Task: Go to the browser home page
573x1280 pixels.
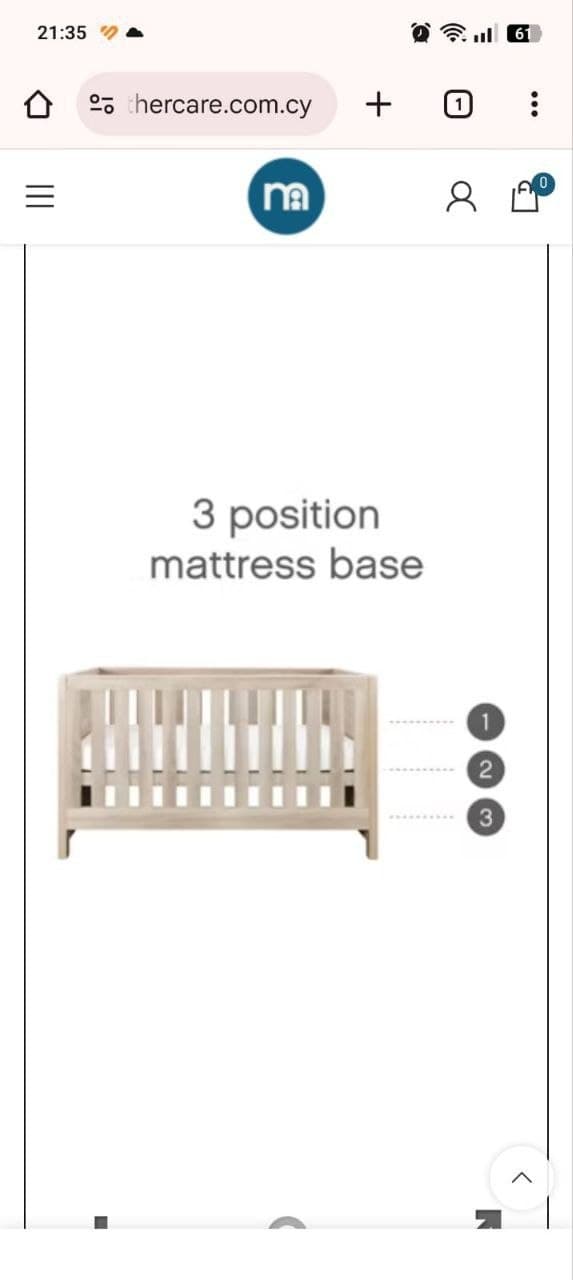Action: pos(38,104)
